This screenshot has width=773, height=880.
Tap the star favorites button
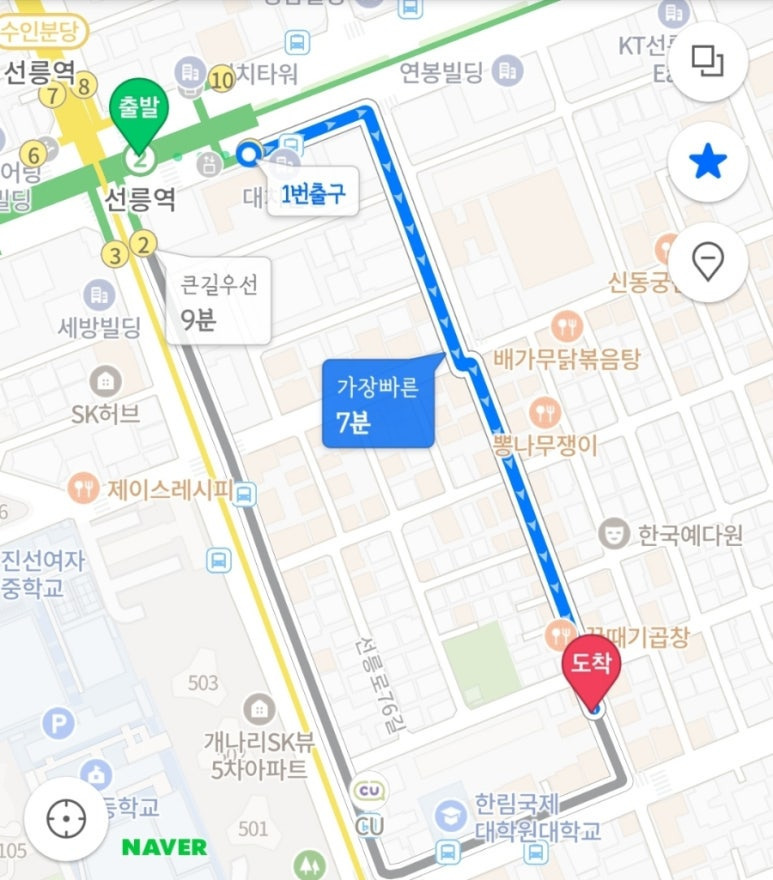coord(708,161)
